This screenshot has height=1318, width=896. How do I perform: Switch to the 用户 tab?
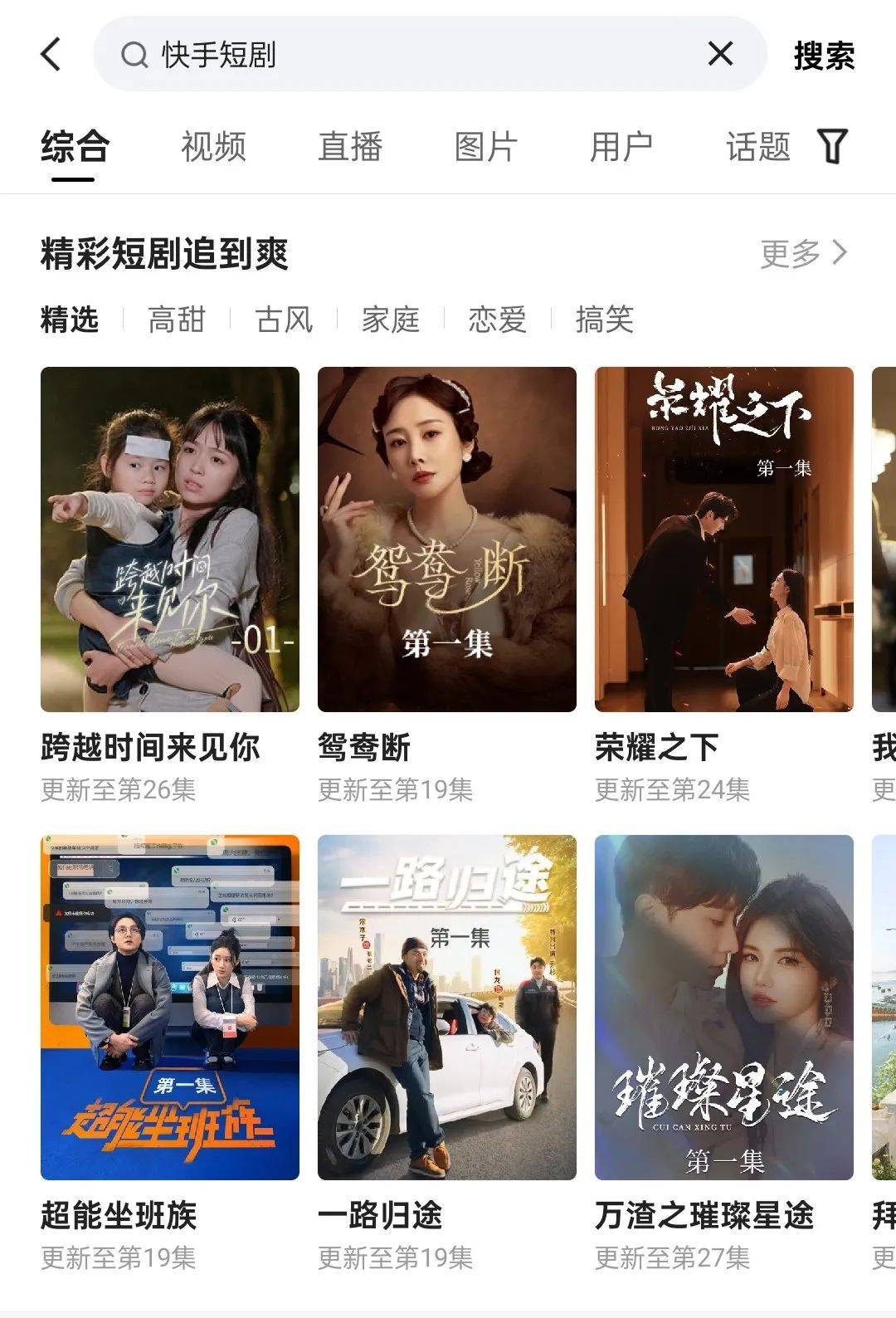[621, 147]
